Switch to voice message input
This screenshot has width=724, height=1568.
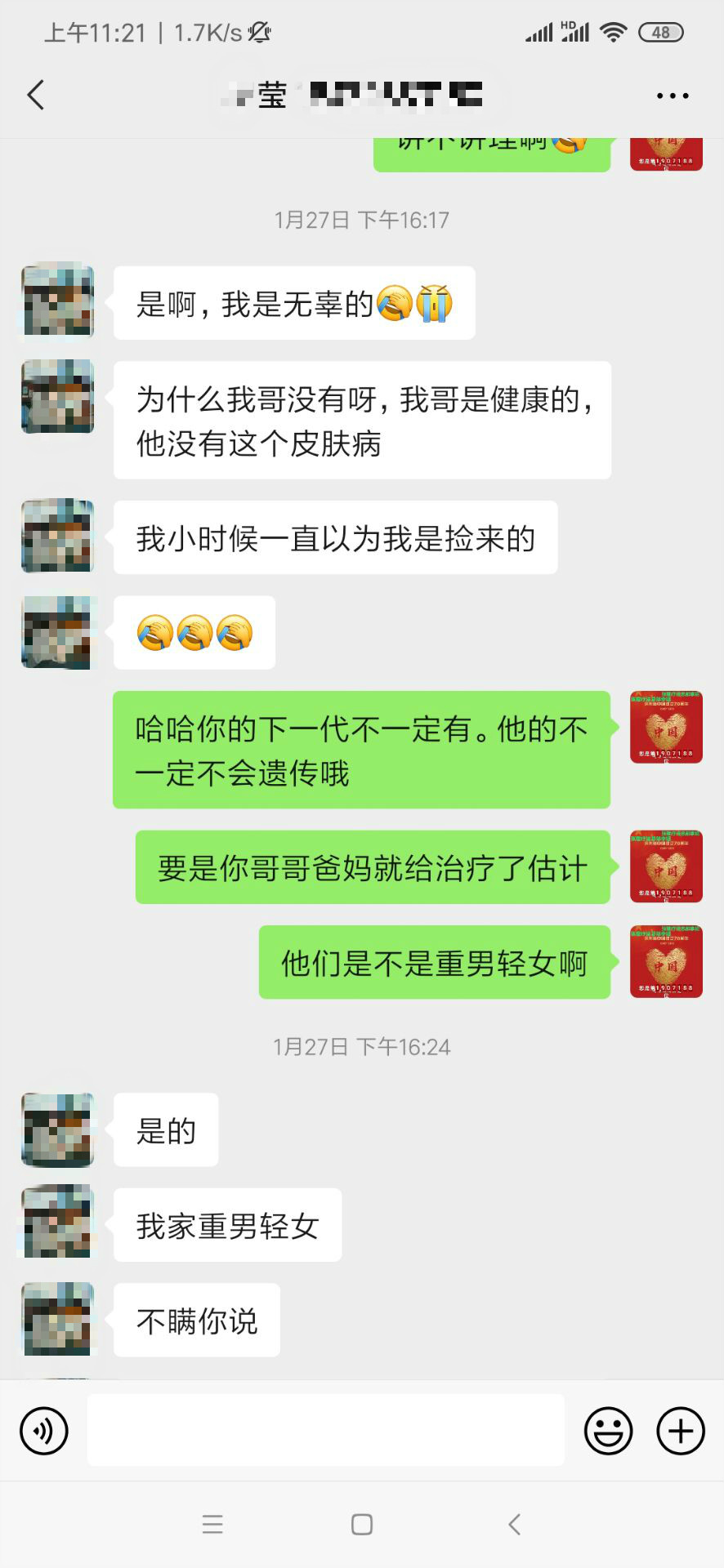(44, 1430)
